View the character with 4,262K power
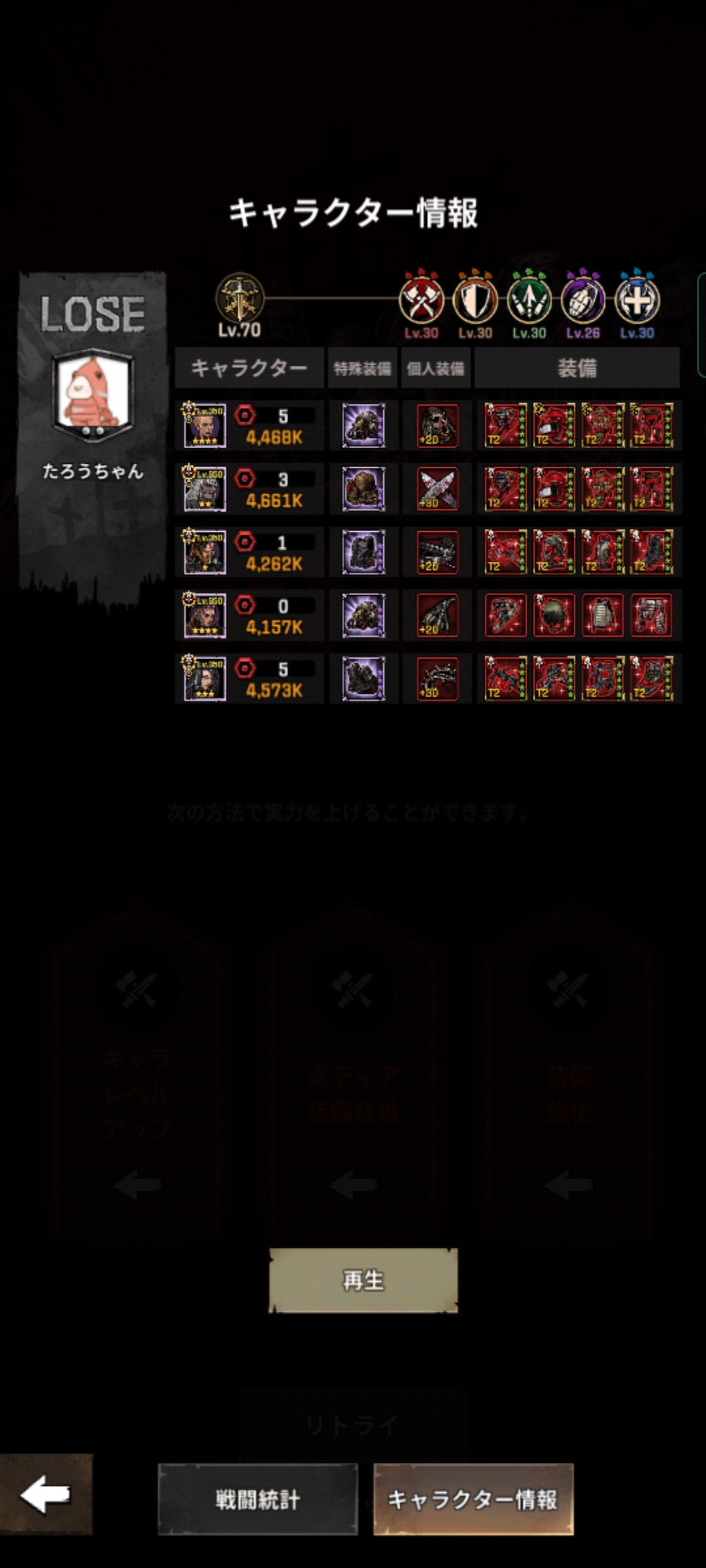Screen dimensions: 706x1568 [x=205, y=552]
